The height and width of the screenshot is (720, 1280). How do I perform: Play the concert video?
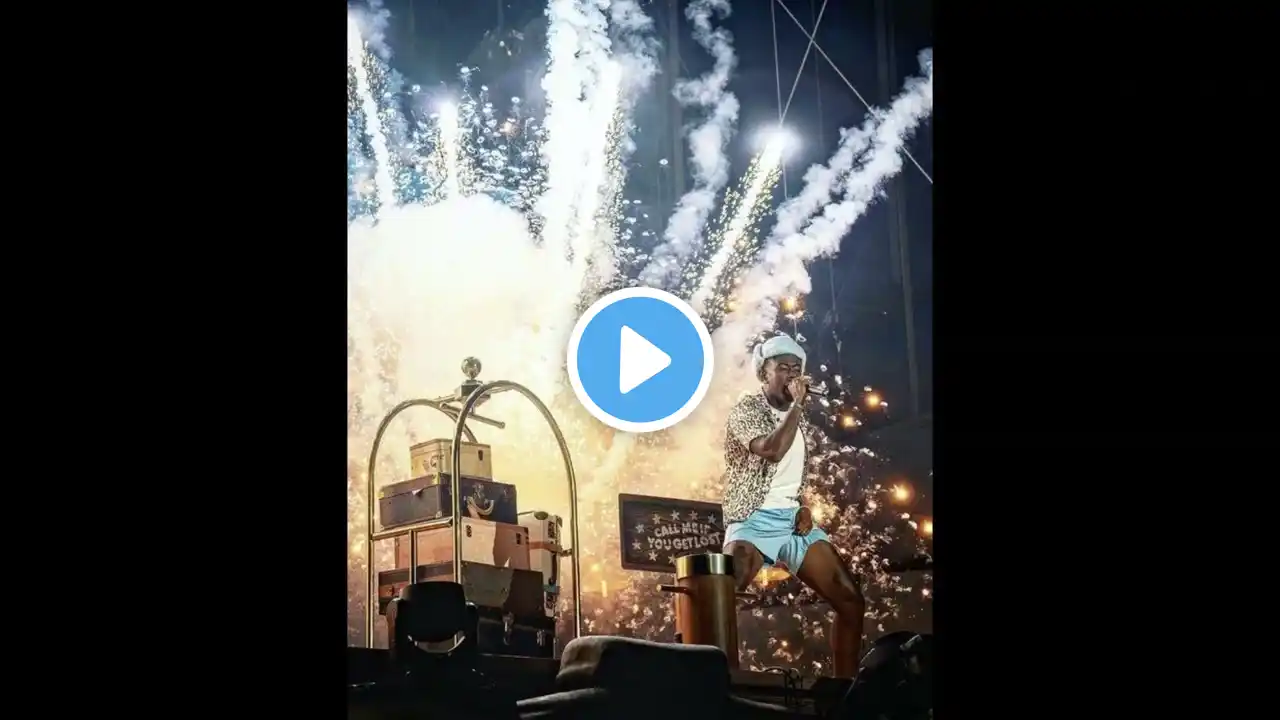(x=640, y=359)
